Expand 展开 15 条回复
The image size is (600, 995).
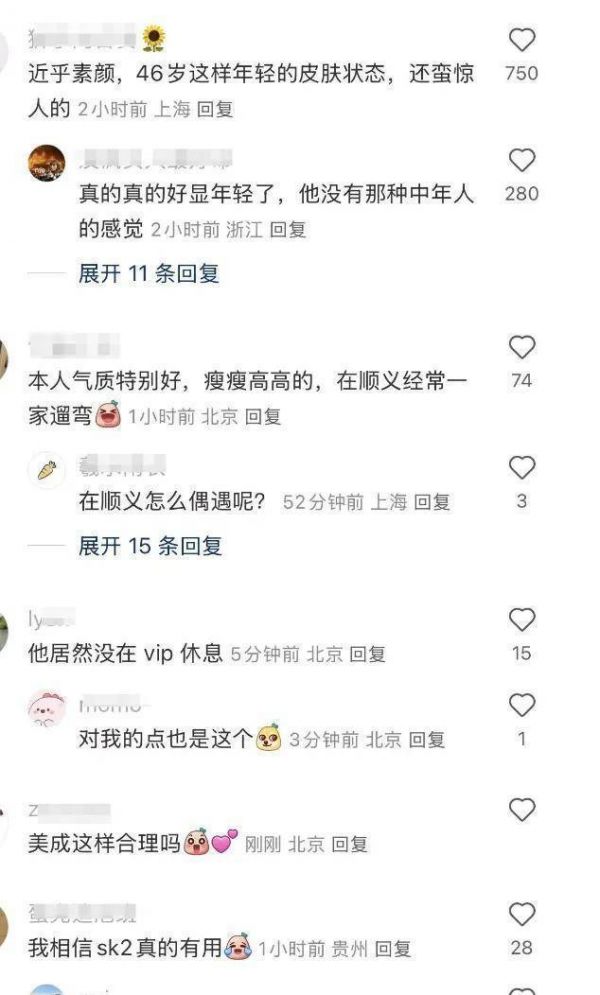pos(150,546)
